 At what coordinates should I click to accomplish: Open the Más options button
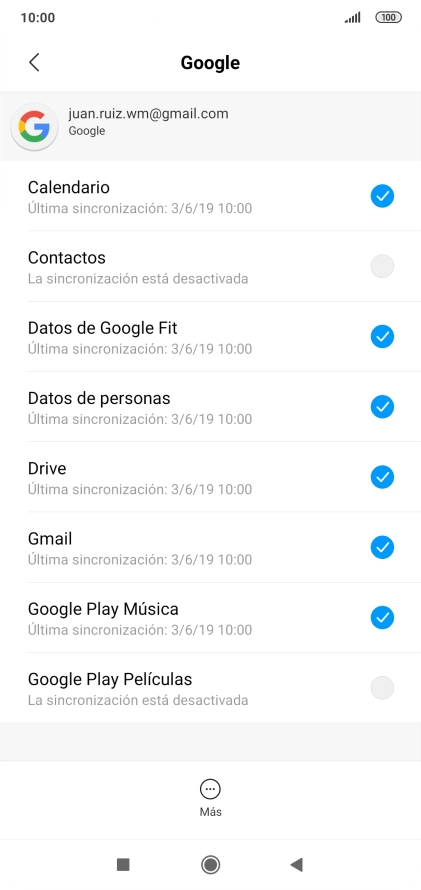pyautogui.click(x=210, y=798)
